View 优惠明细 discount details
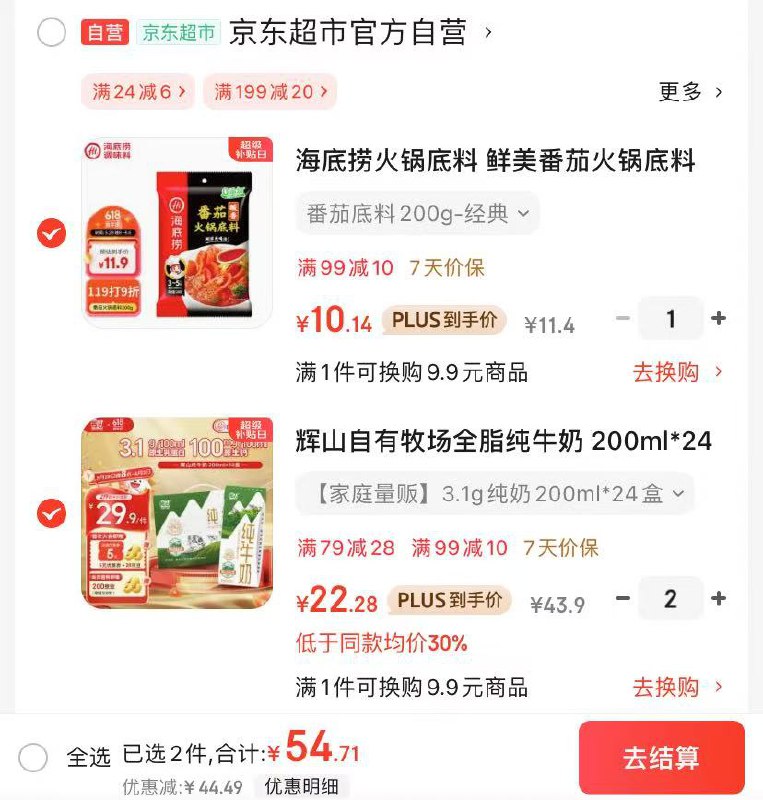This screenshot has height=800, width=763. click(301, 787)
